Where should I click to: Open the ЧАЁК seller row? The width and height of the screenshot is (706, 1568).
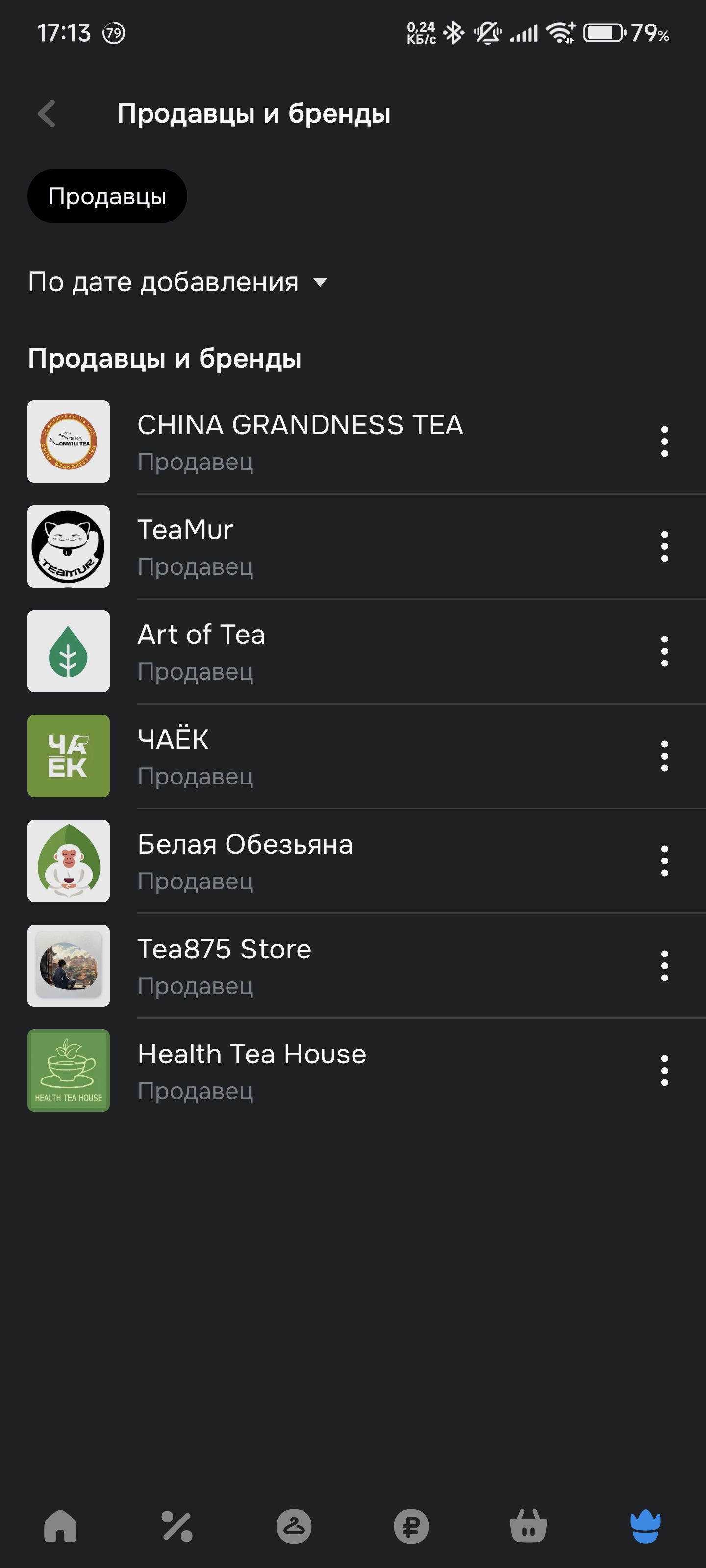click(x=173, y=756)
